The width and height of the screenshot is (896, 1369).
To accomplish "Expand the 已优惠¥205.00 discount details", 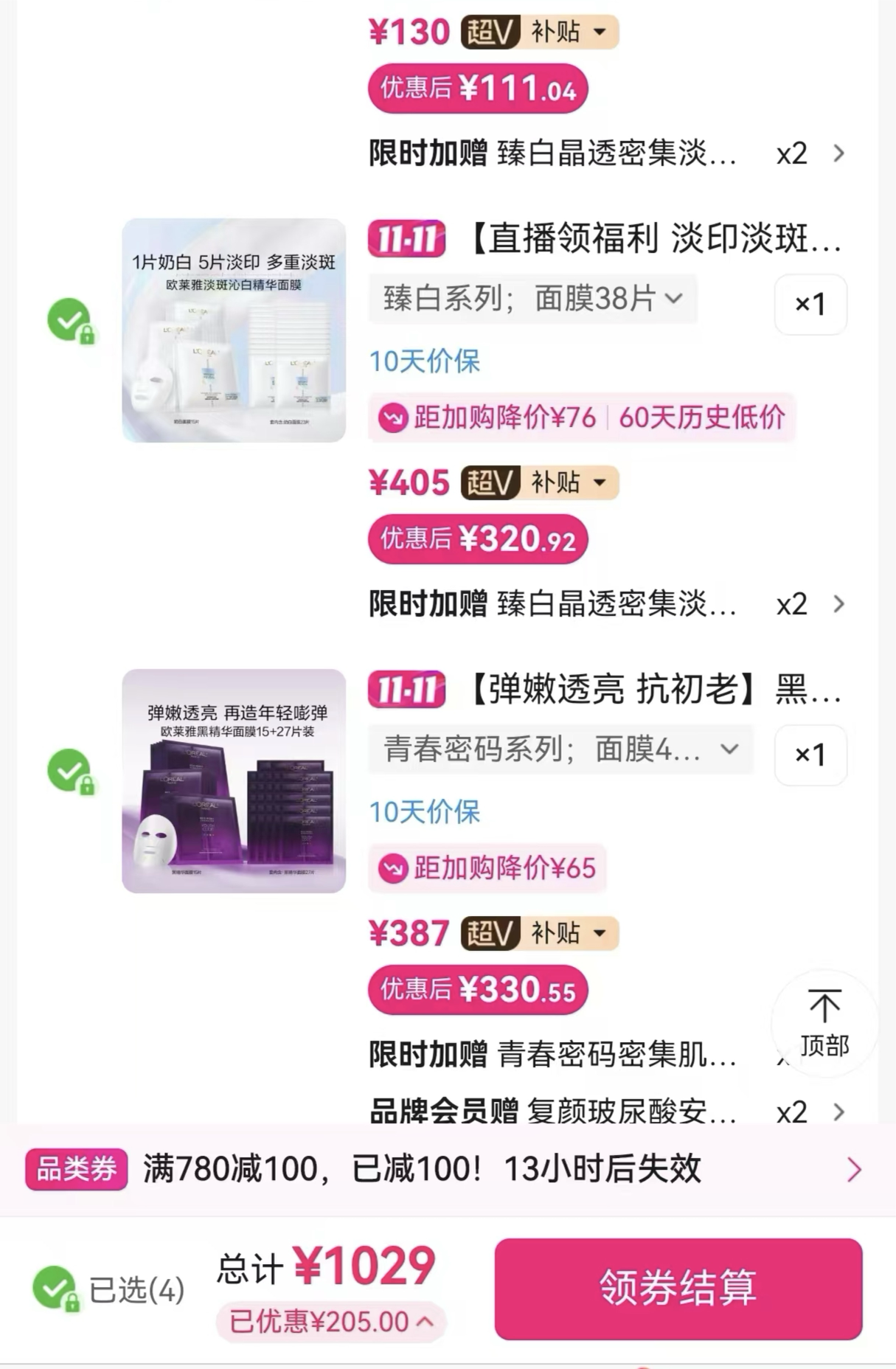I will coord(330,1322).
